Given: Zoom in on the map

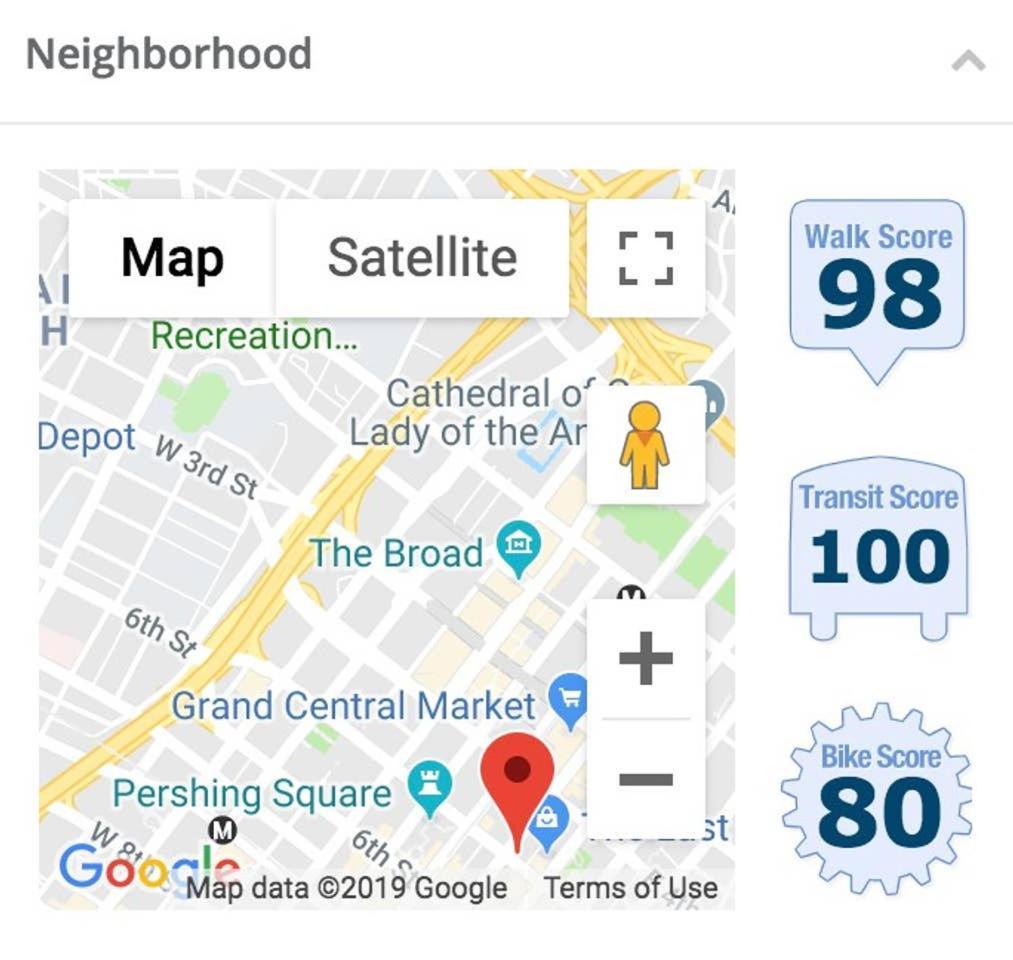Looking at the screenshot, I should [x=645, y=659].
